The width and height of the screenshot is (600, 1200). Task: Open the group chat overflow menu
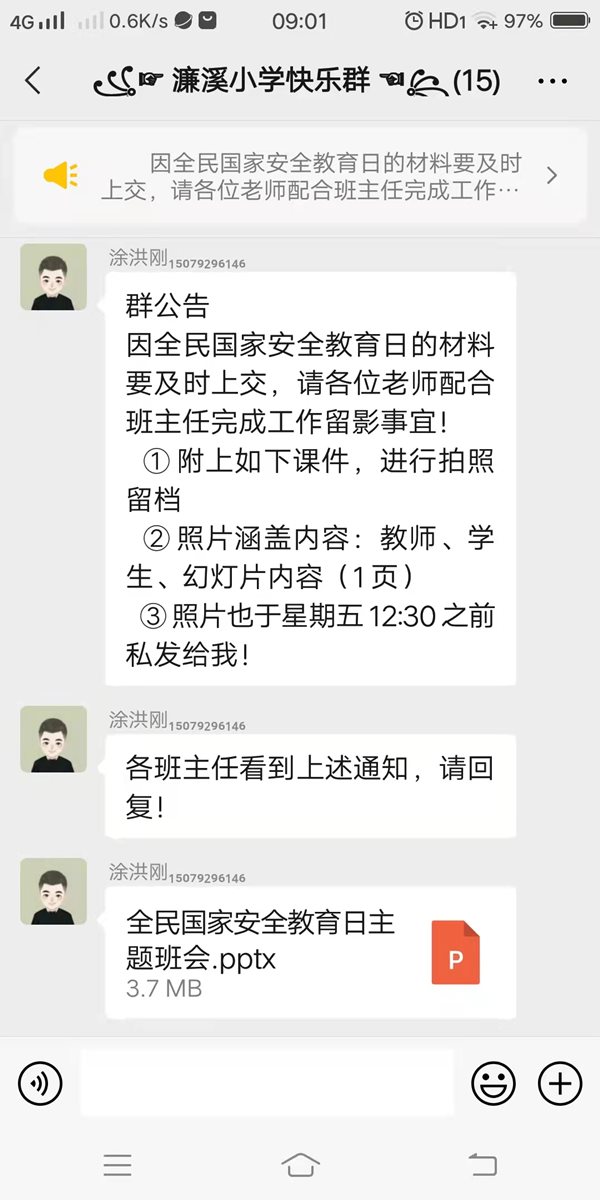click(552, 81)
